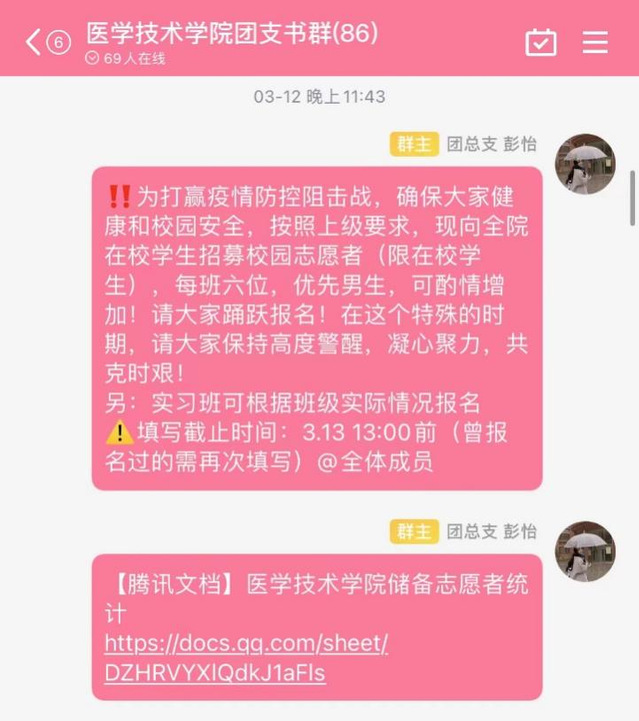
Task: Open the docs.qq.com sheet link
Action: (246, 642)
